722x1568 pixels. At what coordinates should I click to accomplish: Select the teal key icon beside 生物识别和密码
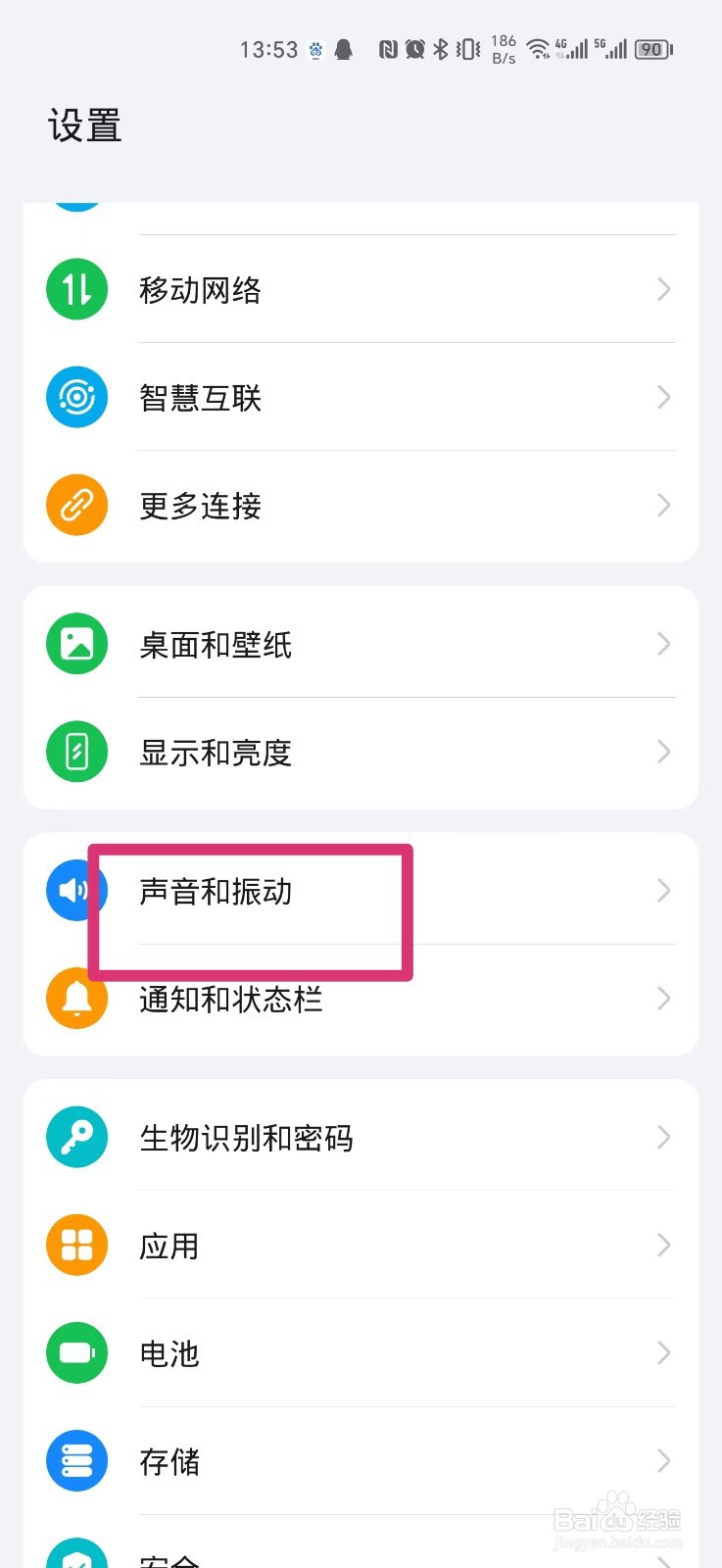pyautogui.click(x=76, y=1138)
